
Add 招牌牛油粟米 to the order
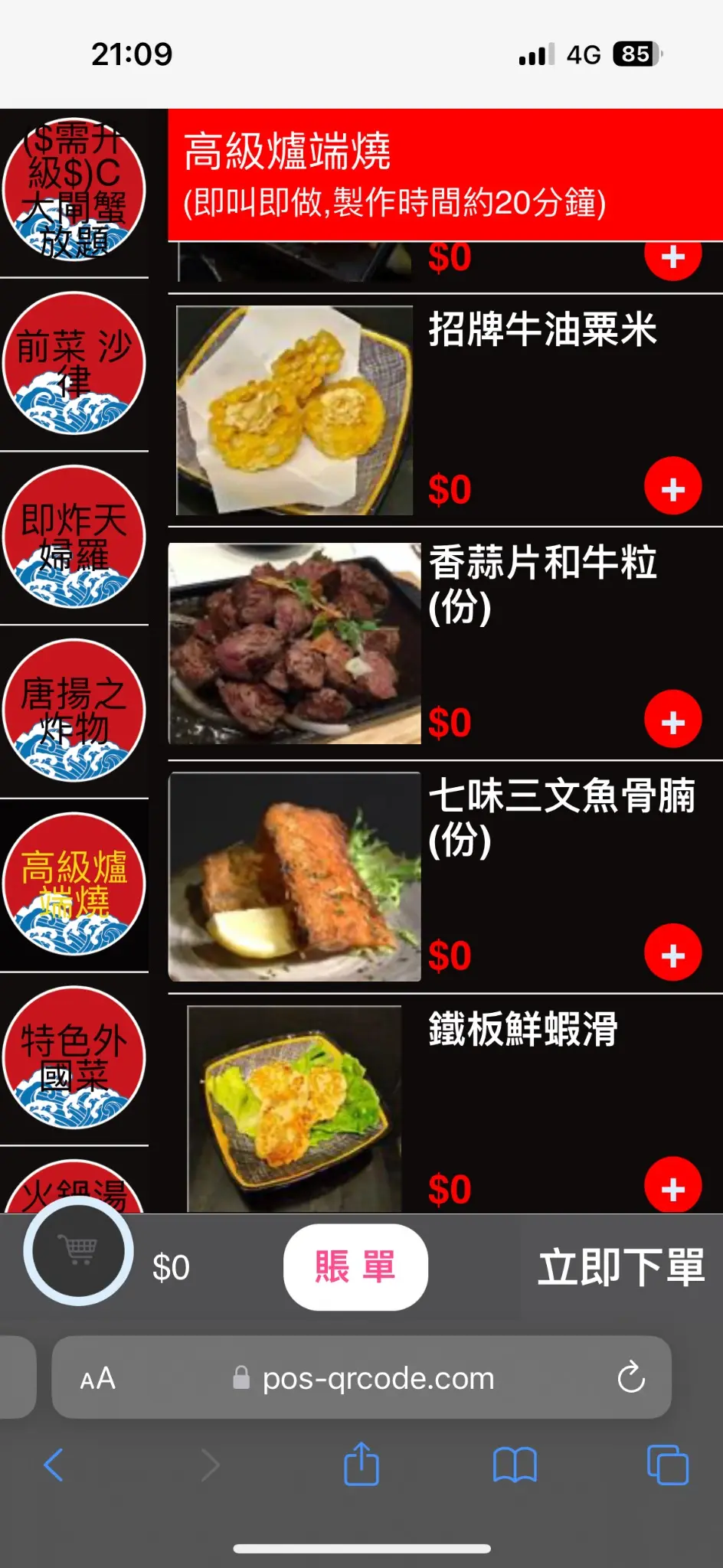point(672,487)
